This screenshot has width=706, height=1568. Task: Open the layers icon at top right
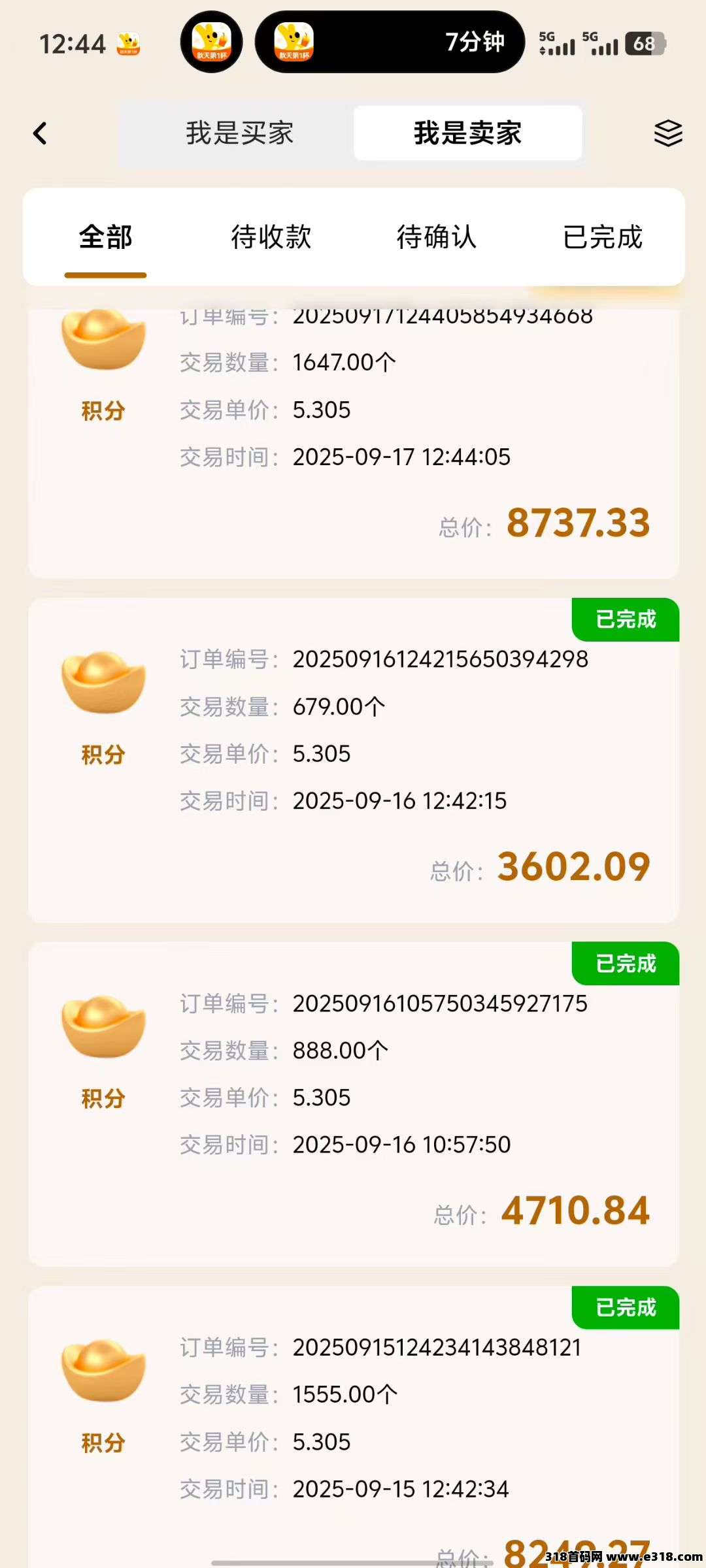(x=667, y=133)
